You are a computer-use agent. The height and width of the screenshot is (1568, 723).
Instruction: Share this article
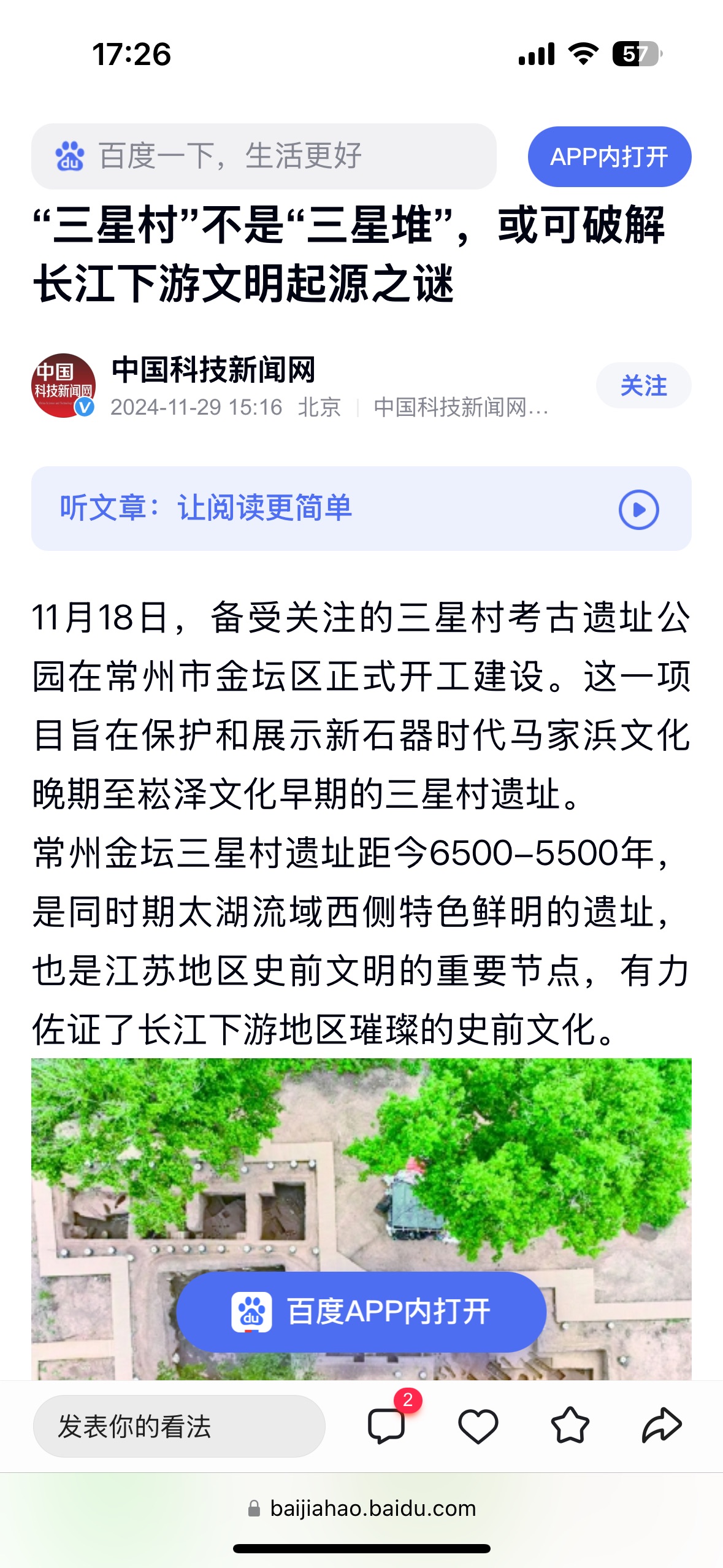662,1426
